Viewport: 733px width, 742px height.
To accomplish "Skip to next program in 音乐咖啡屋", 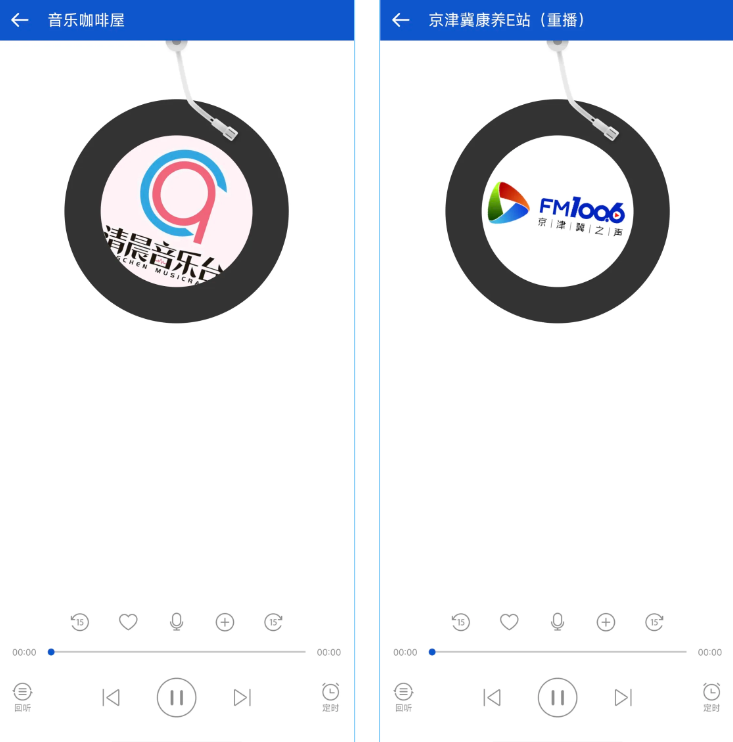I will pyautogui.click(x=242, y=697).
